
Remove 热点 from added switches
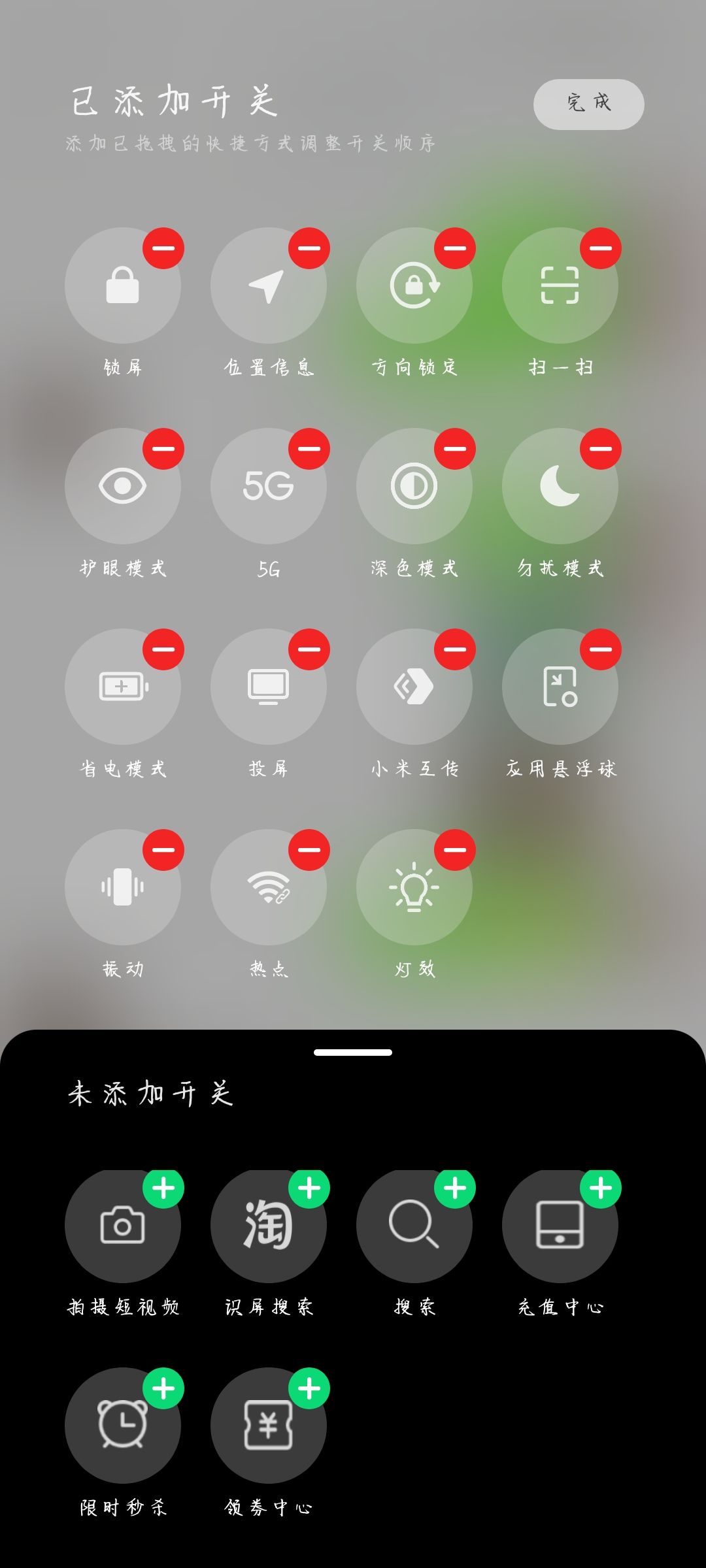(x=309, y=850)
